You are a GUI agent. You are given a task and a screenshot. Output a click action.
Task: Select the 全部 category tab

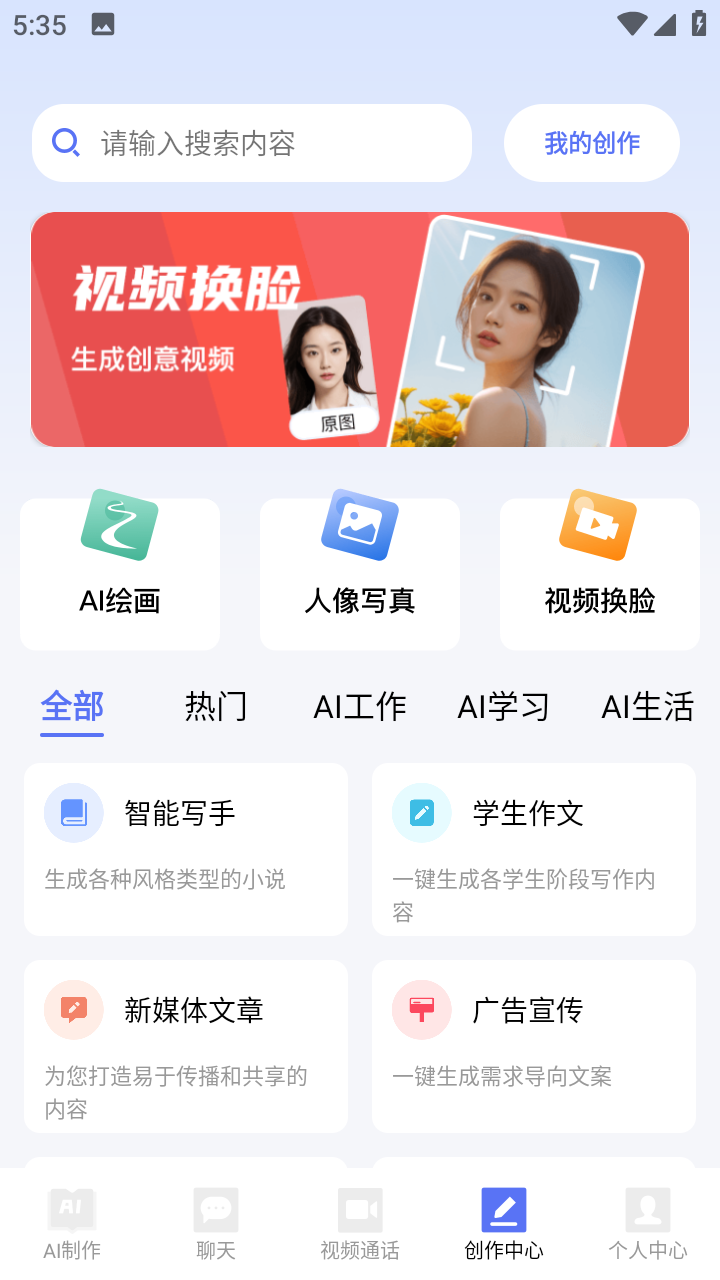coord(72,707)
